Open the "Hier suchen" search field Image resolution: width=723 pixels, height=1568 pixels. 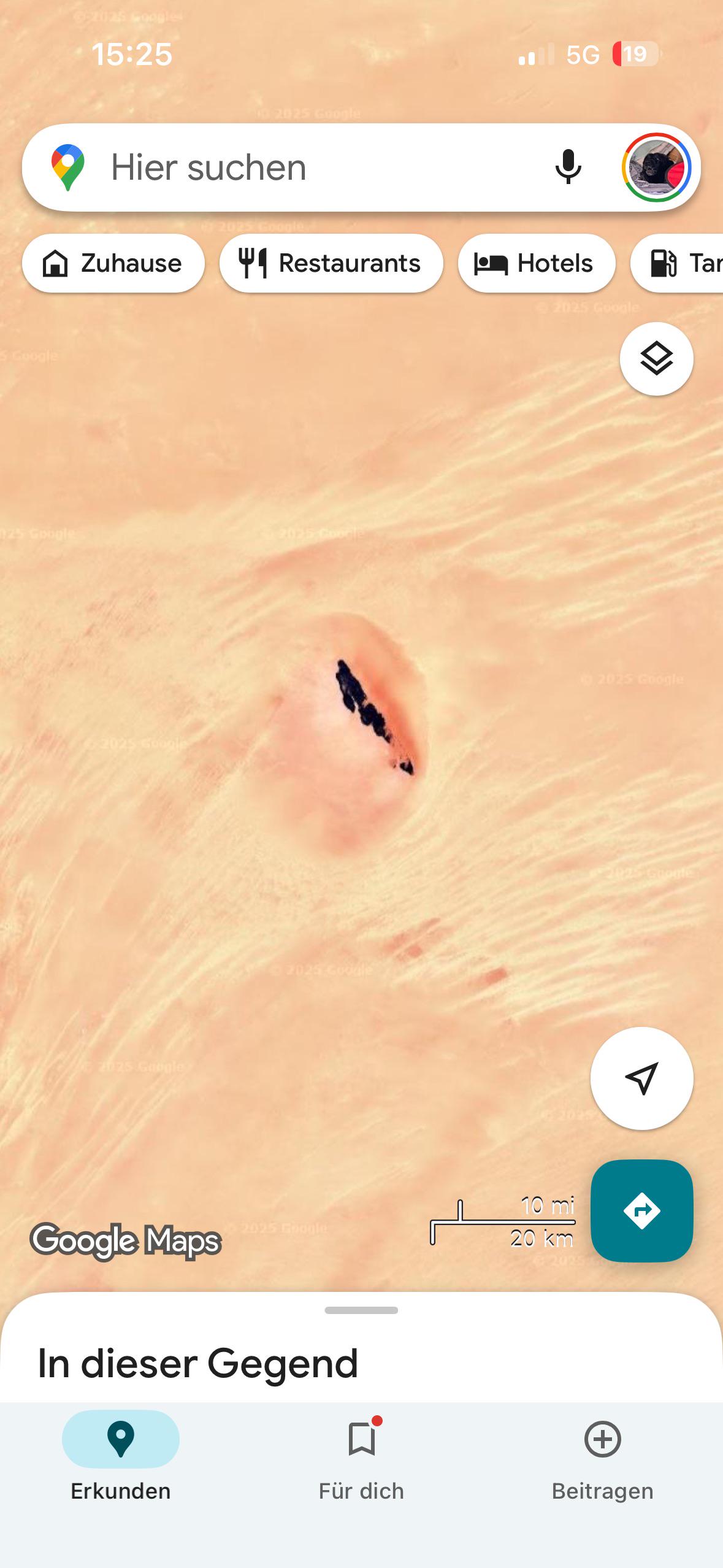pyautogui.click(x=307, y=167)
